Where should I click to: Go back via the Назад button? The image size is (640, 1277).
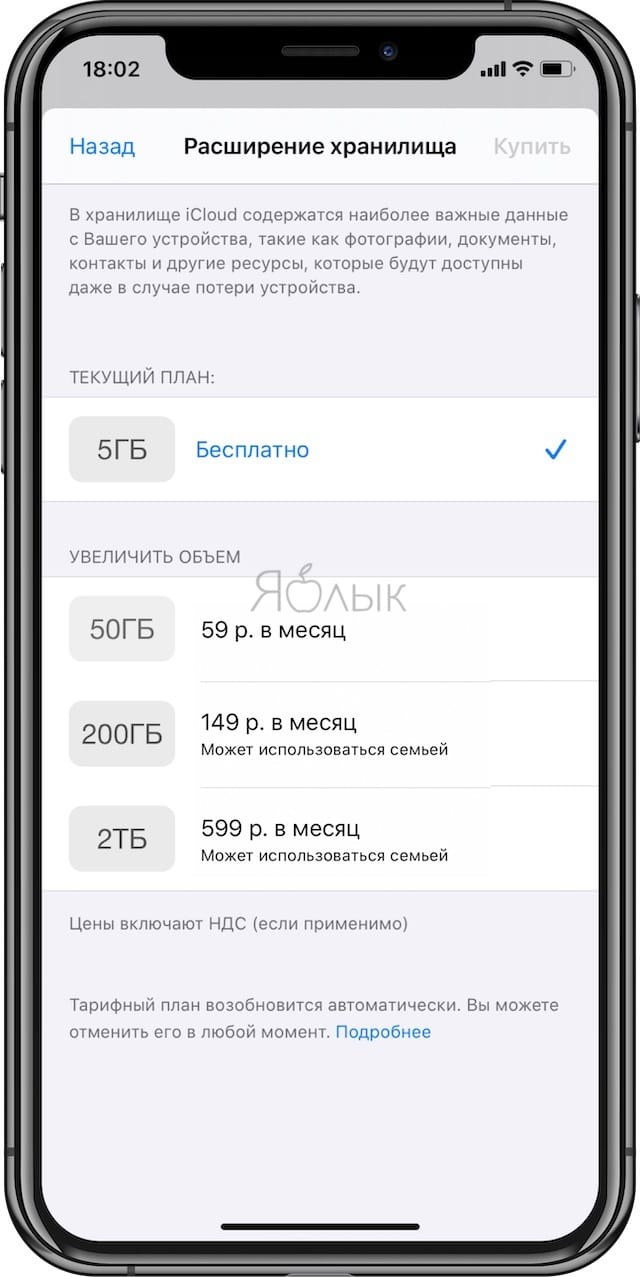click(x=102, y=147)
